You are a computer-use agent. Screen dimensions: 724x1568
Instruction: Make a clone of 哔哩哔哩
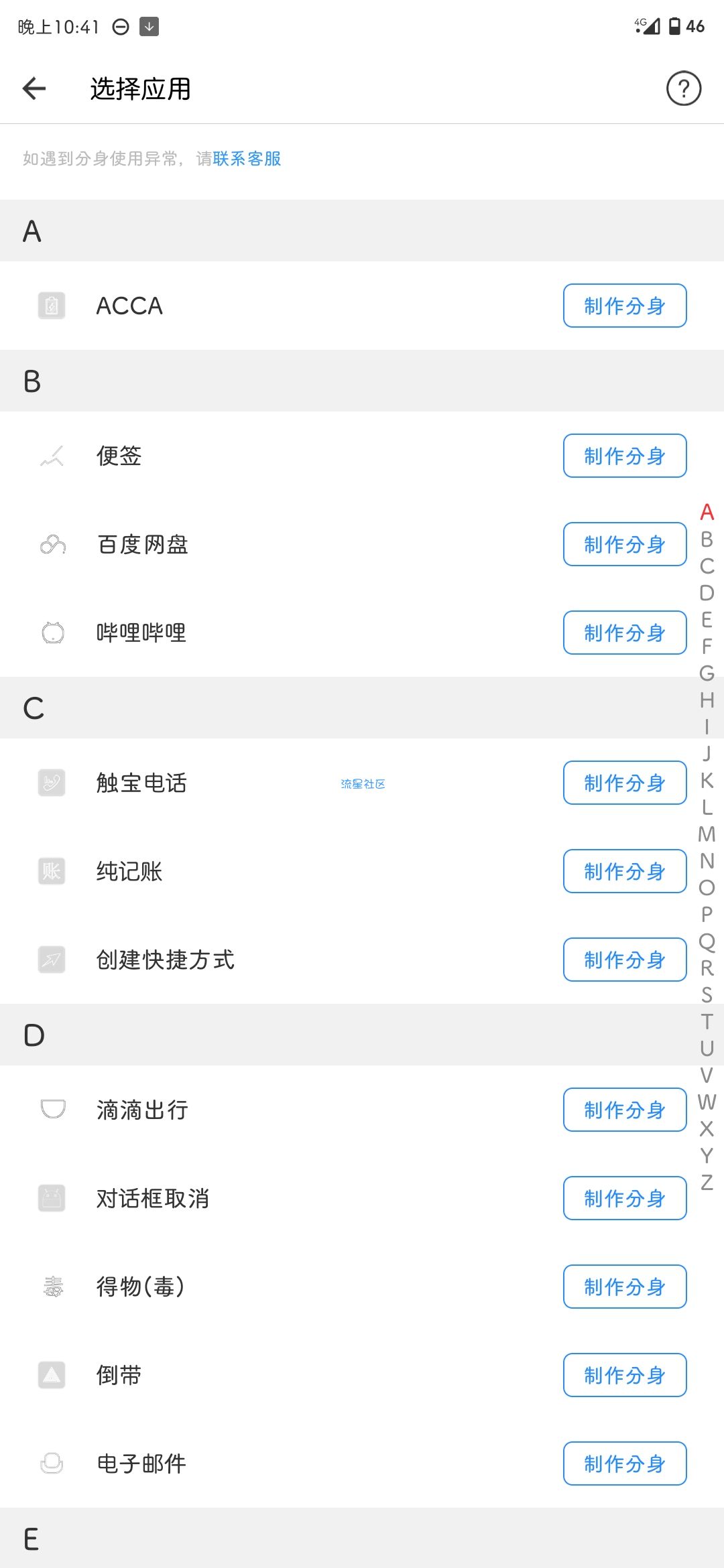(x=625, y=633)
